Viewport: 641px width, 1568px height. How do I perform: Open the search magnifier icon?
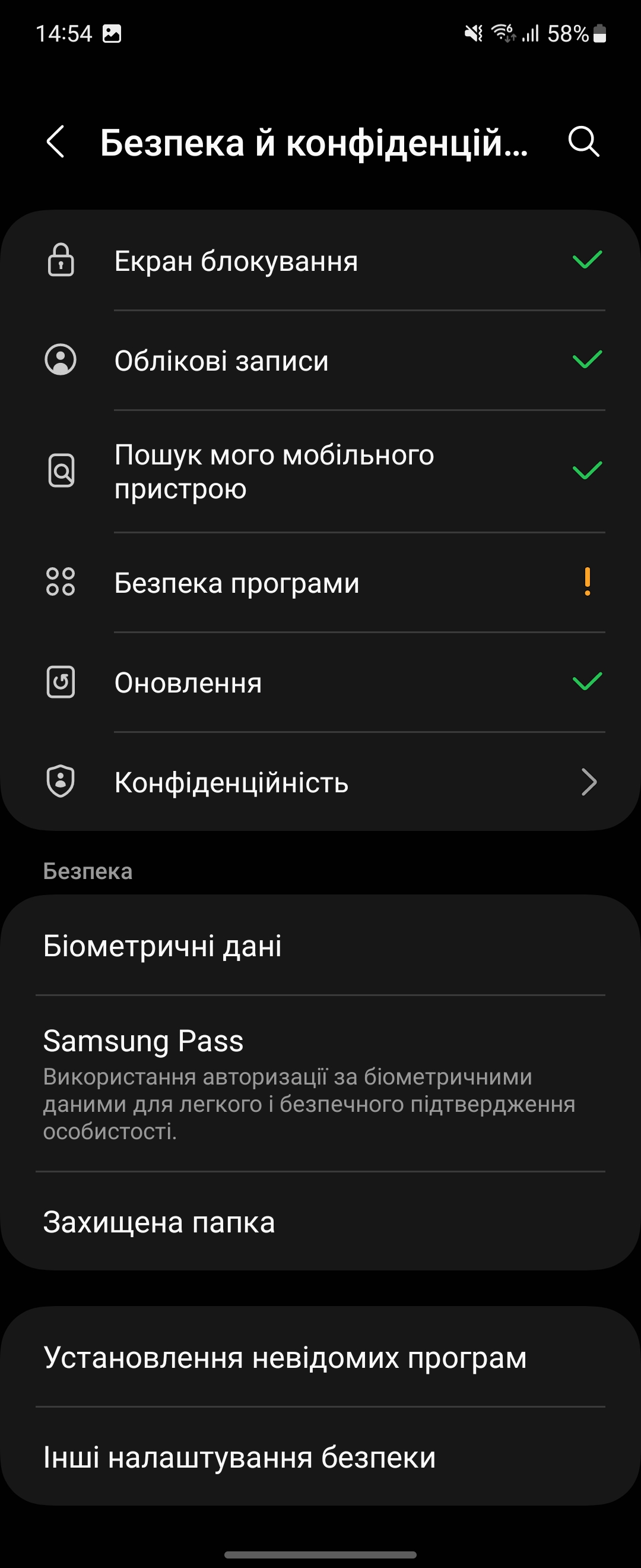coord(583,143)
